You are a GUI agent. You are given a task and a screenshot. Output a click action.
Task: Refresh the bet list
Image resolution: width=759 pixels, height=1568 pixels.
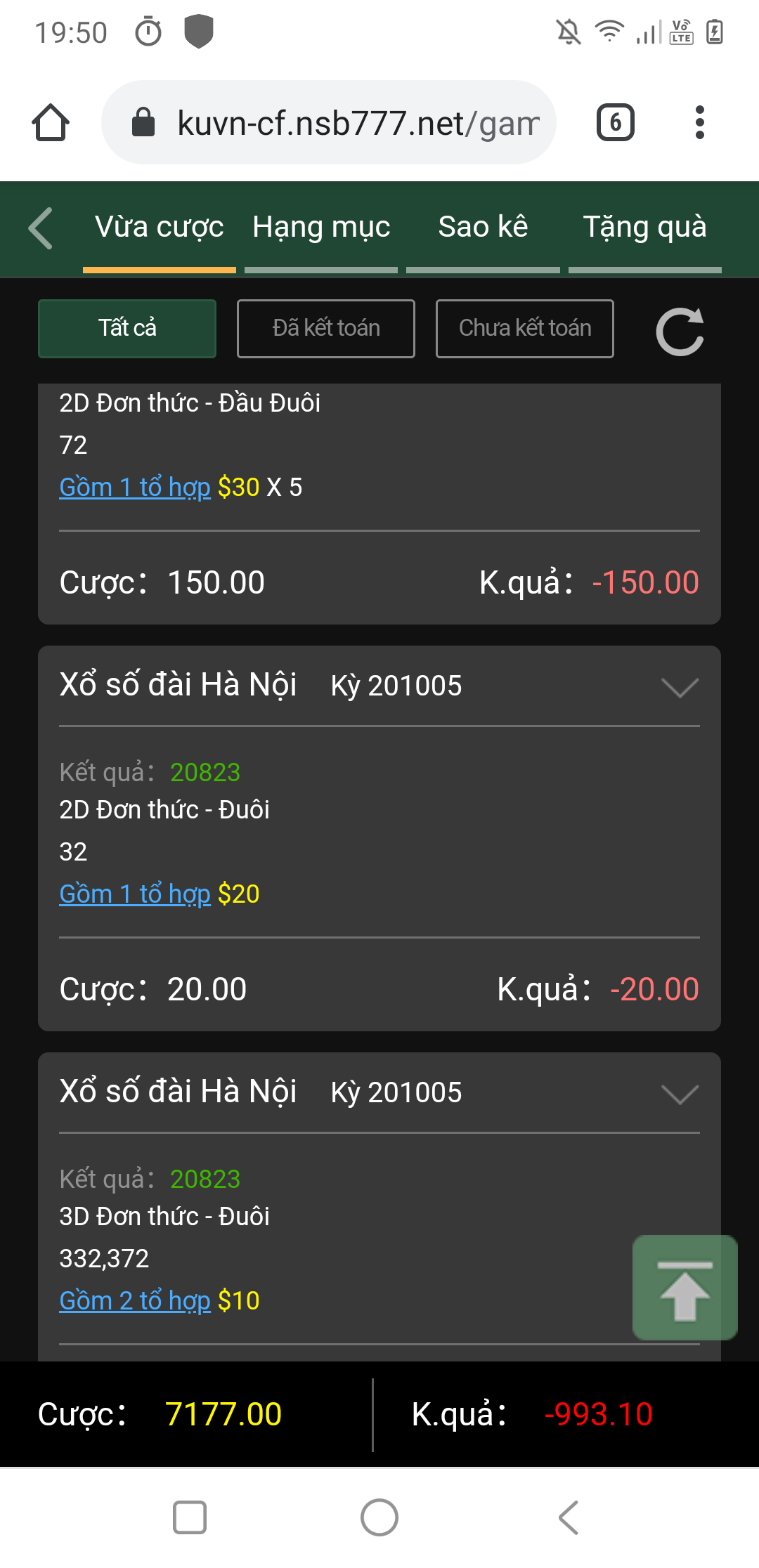pyautogui.click(x=680, y=332)
